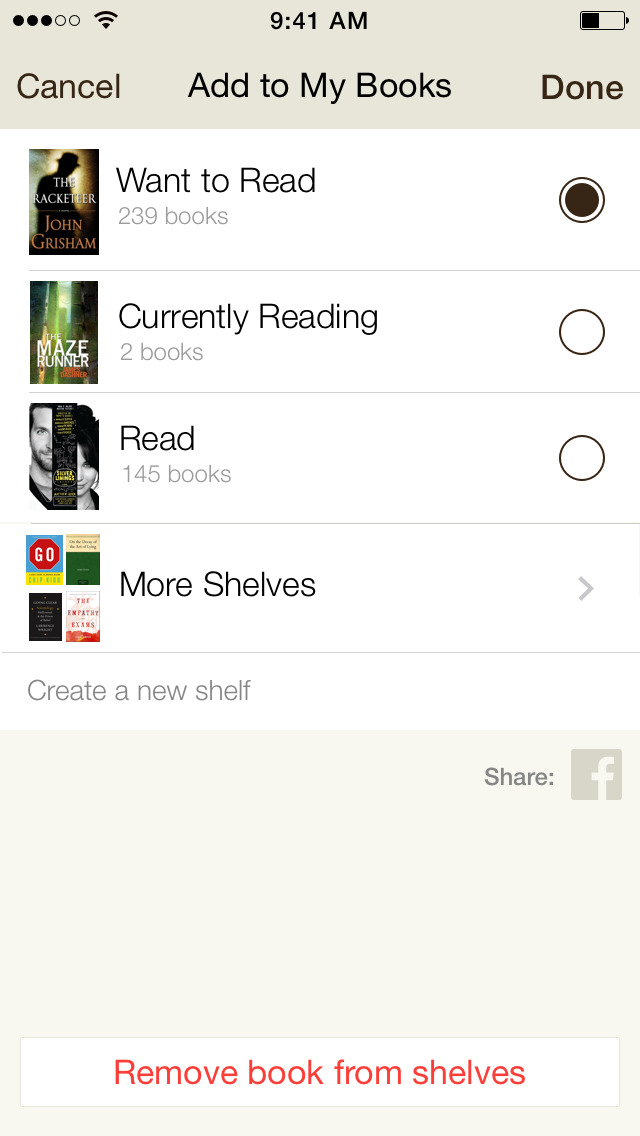Cancel adding to My Books
The height and width of the screenshot is (1136, 640).
coord(68,87)
